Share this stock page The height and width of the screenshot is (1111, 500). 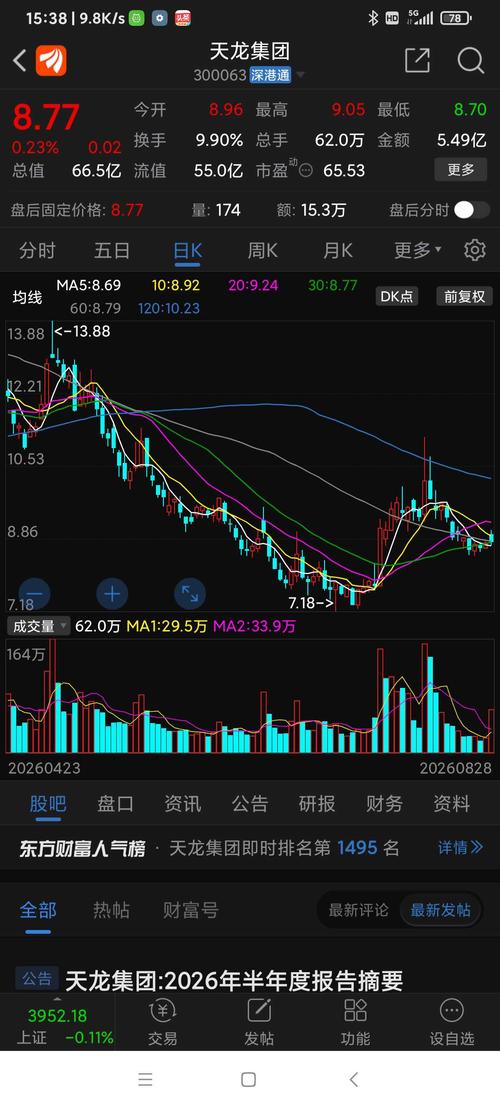(417, 60)
